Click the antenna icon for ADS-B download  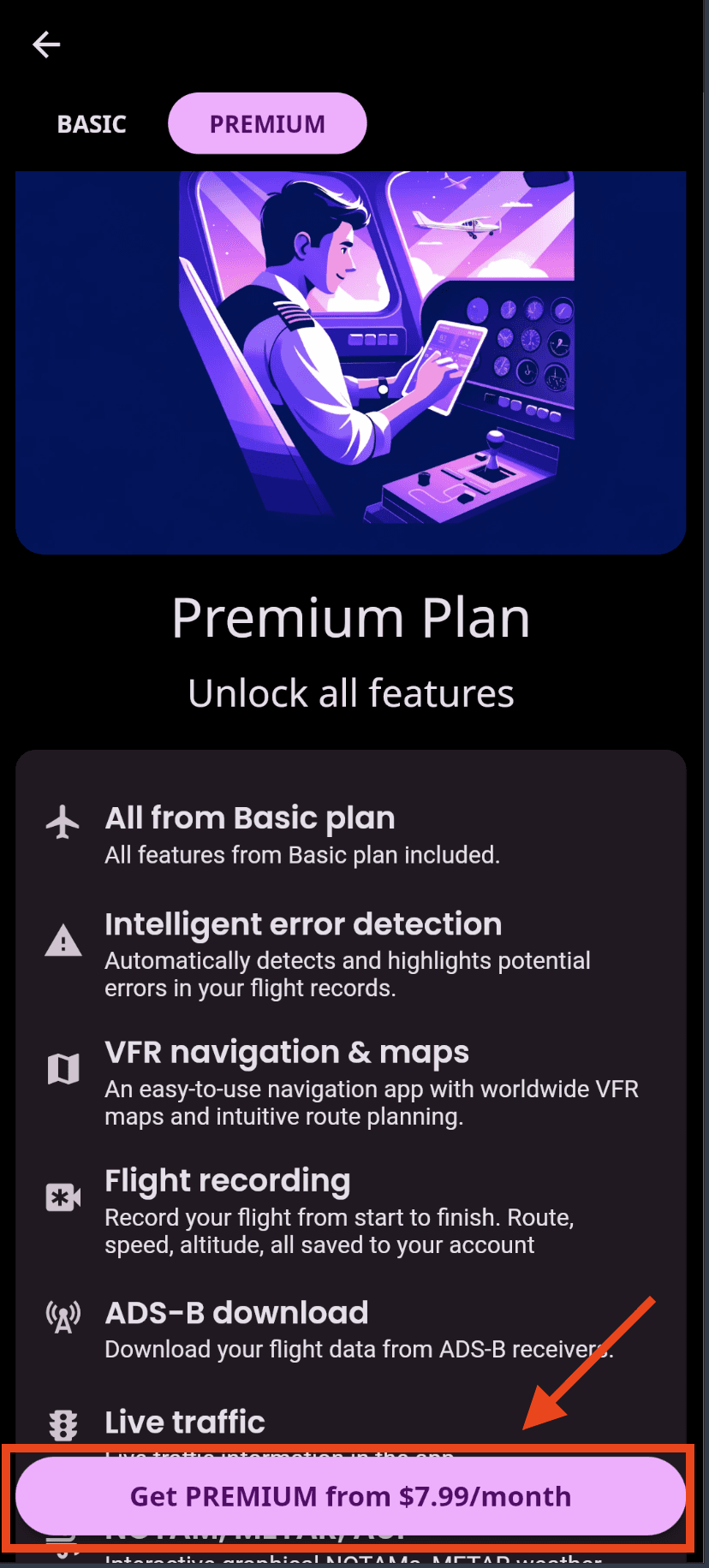63,1316
